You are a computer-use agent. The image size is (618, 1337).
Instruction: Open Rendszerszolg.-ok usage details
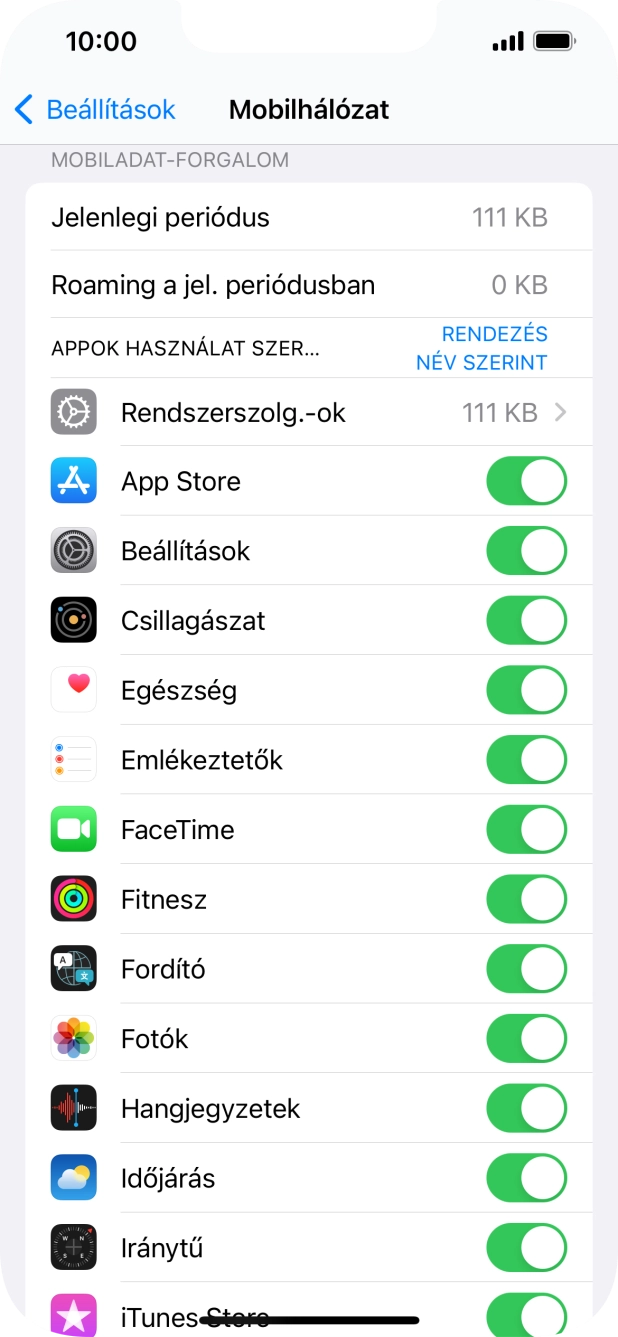(308, 412)
